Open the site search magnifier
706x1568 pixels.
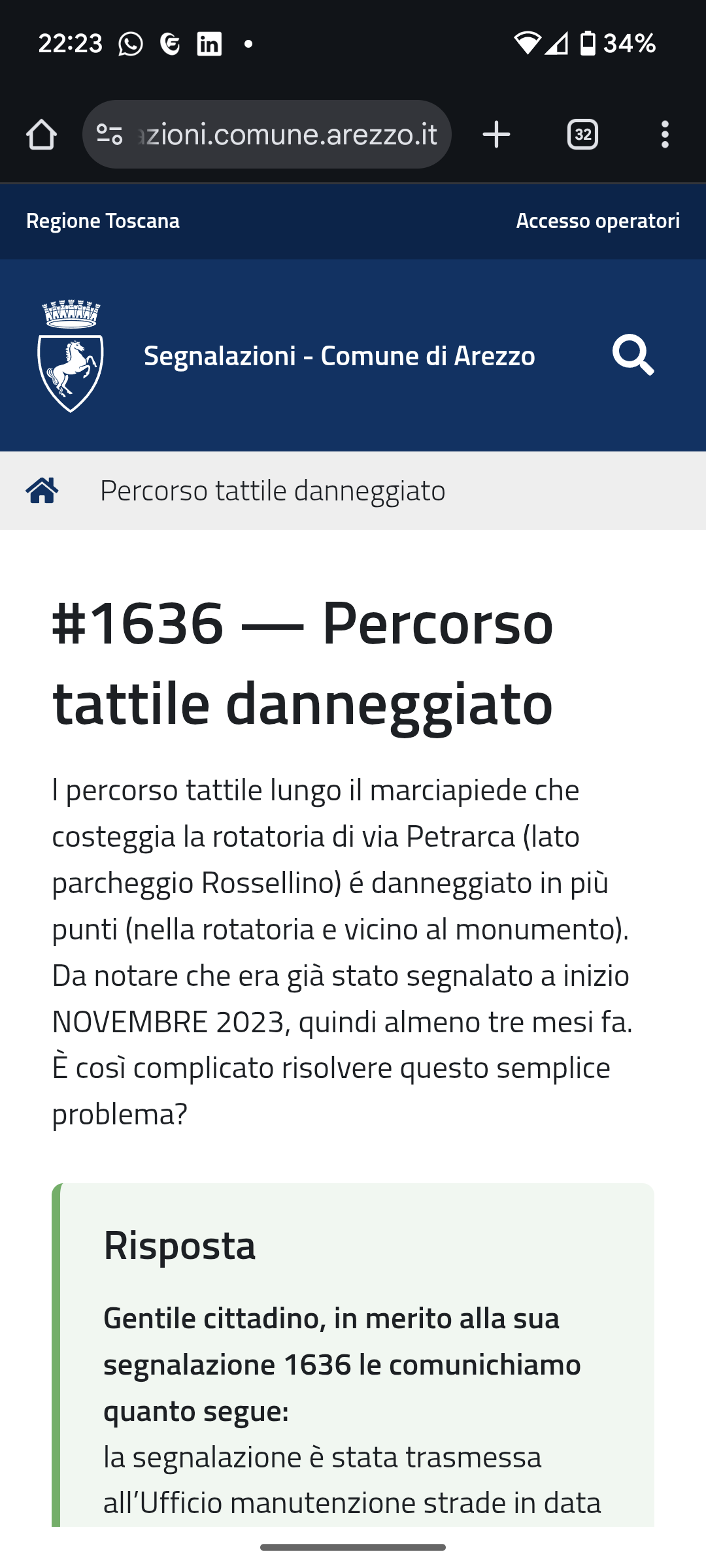tap(633, 355)
